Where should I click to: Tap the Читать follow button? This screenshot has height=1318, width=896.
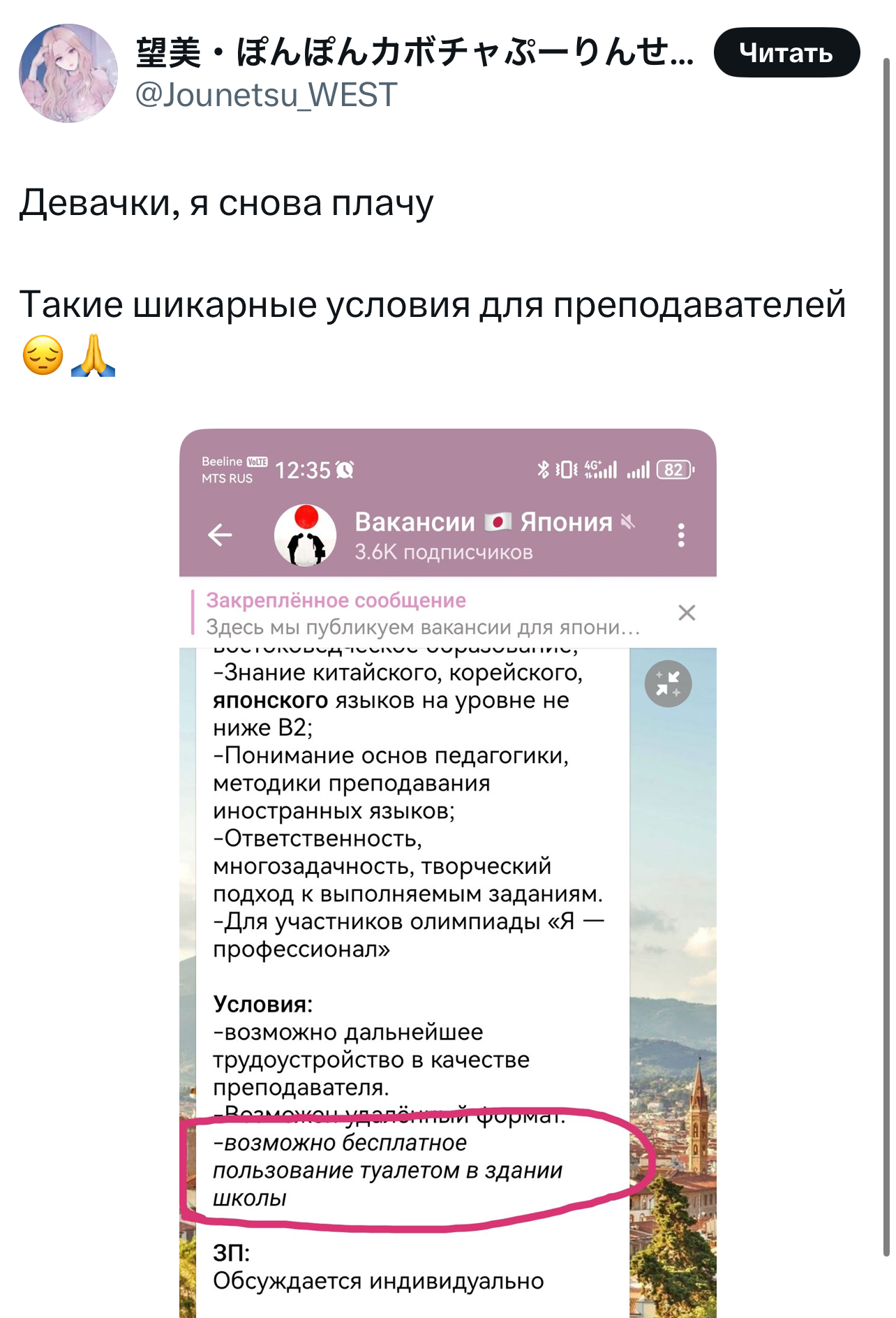click(x=786, y=52)
